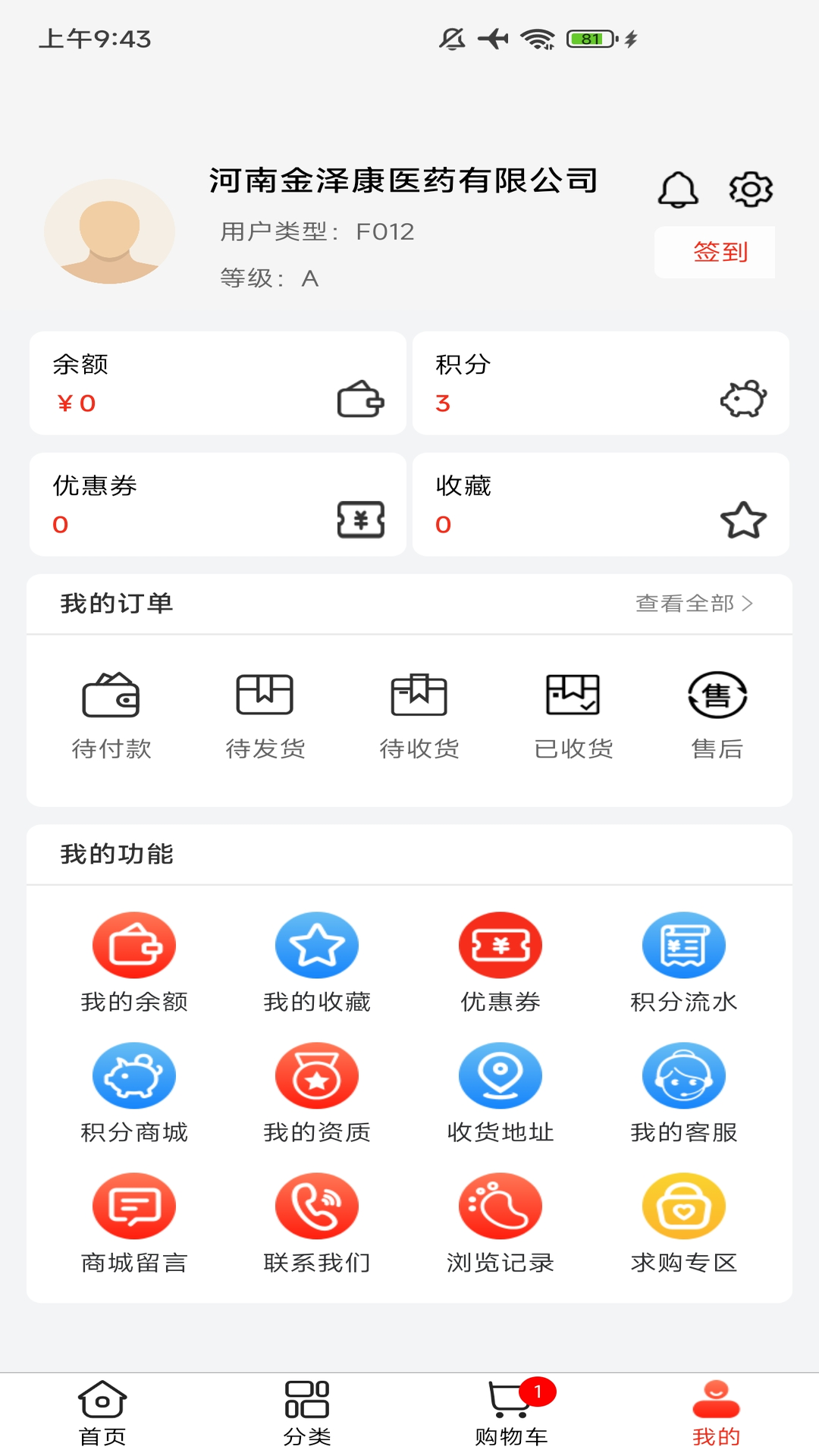Open 我的余额 wallet function

133,959
